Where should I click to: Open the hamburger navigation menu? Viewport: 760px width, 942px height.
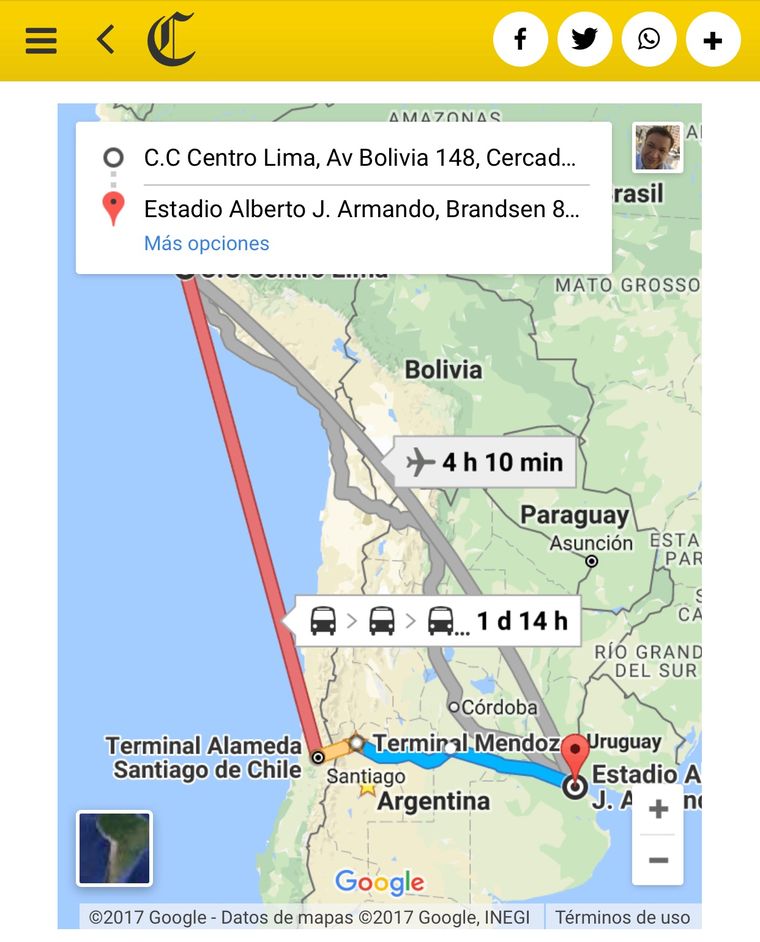(41, 40)
